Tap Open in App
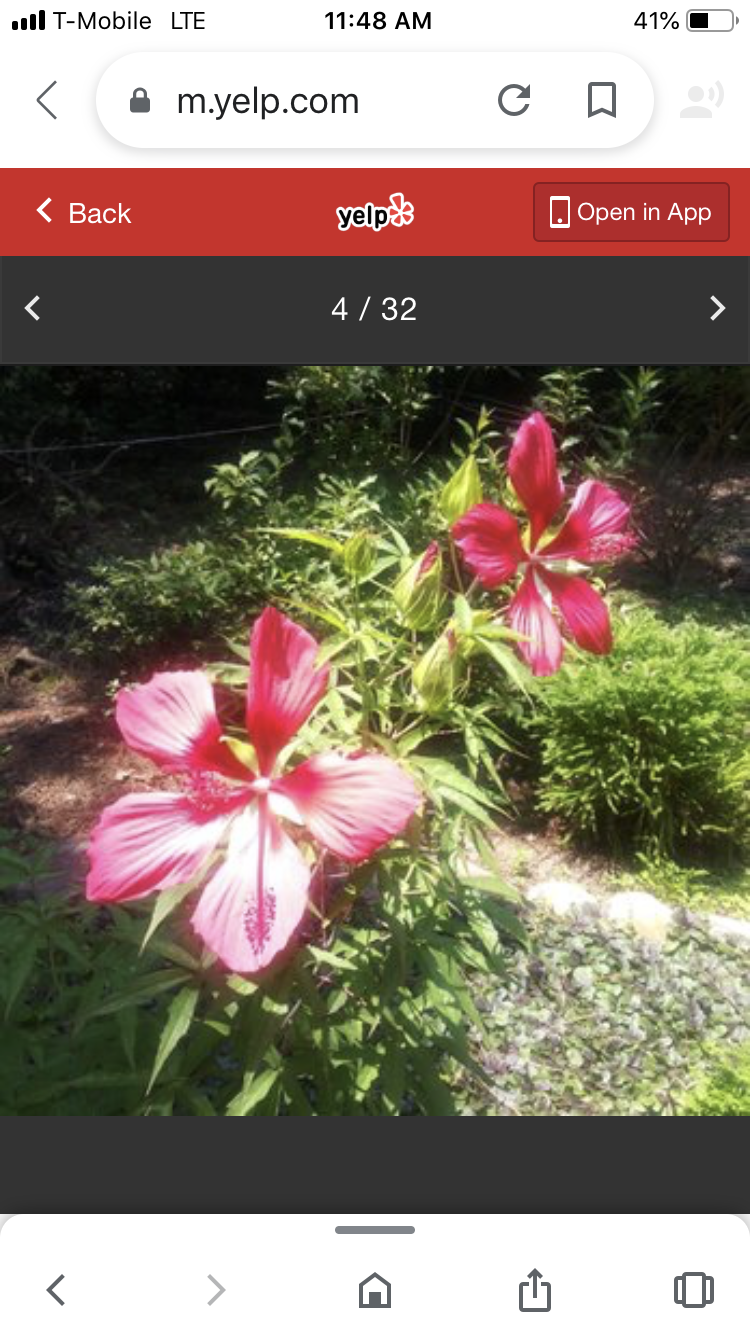 (x=631, y=211)
